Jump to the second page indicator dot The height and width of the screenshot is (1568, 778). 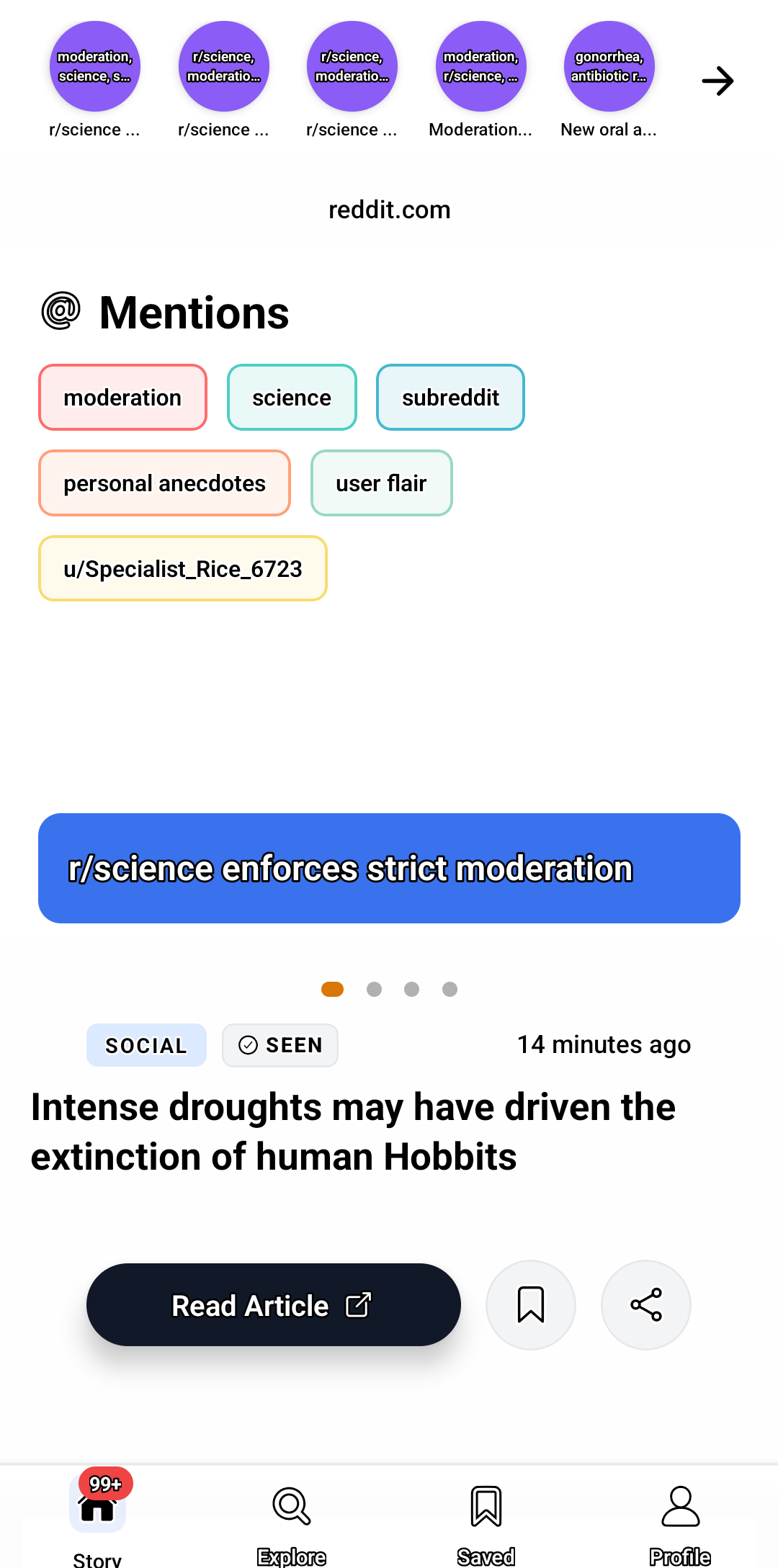374,990
